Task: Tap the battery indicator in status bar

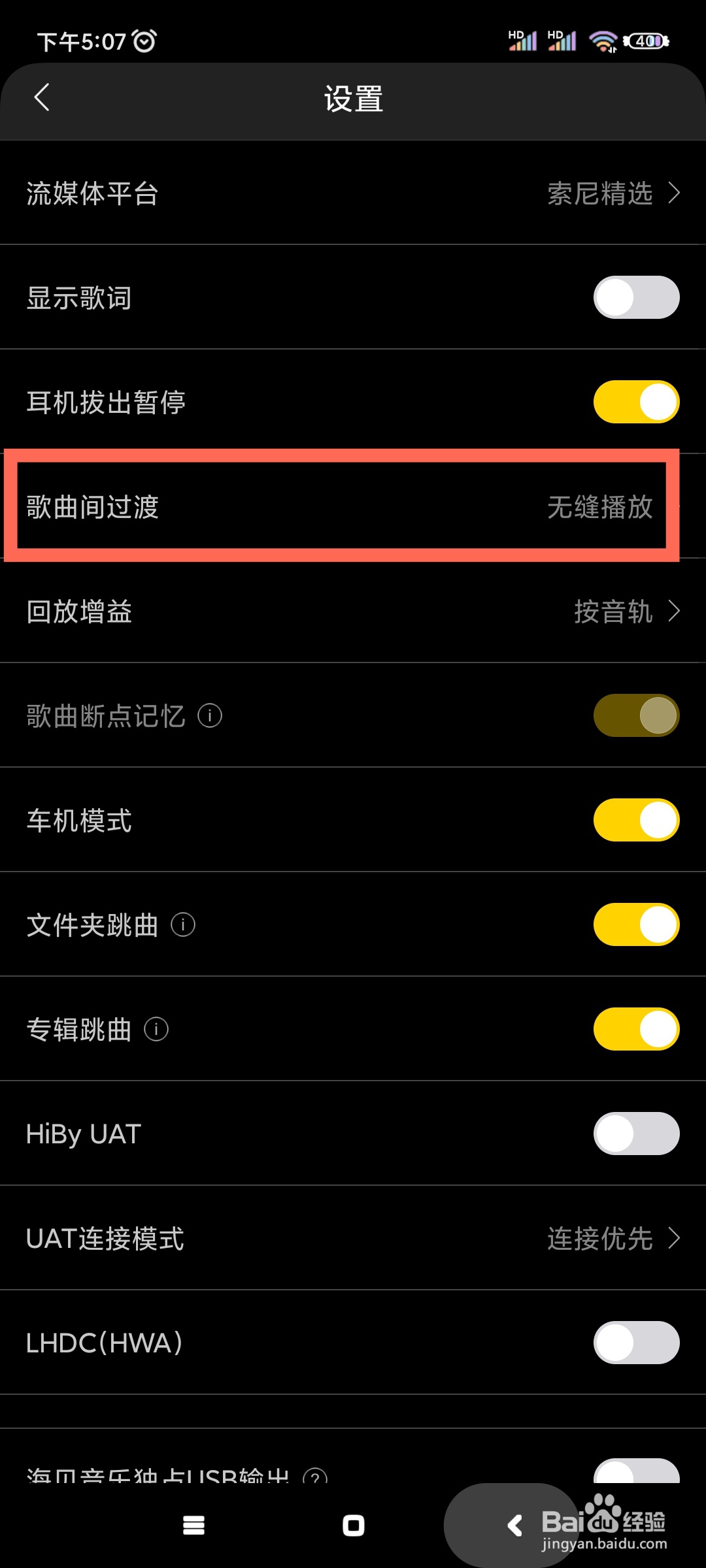Action: 647,41
